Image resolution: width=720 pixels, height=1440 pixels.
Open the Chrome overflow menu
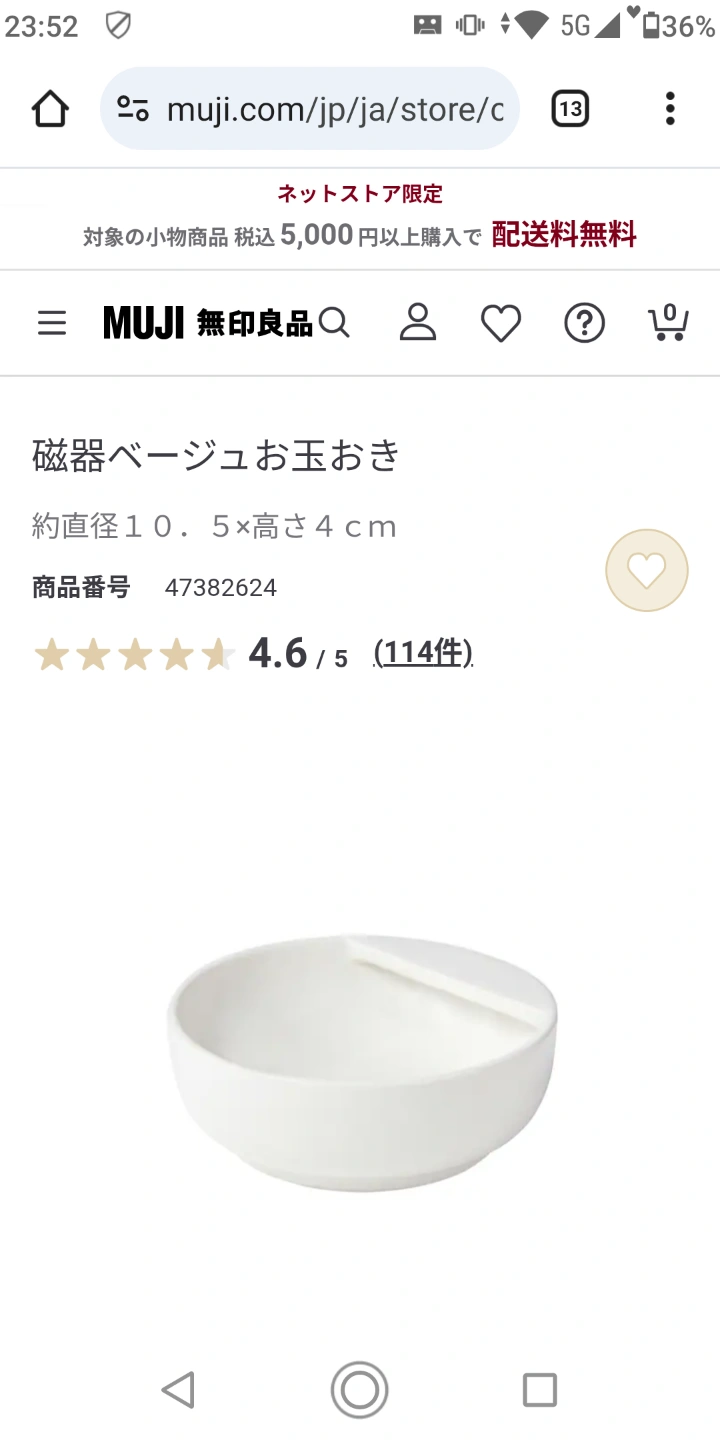[670, 109]
